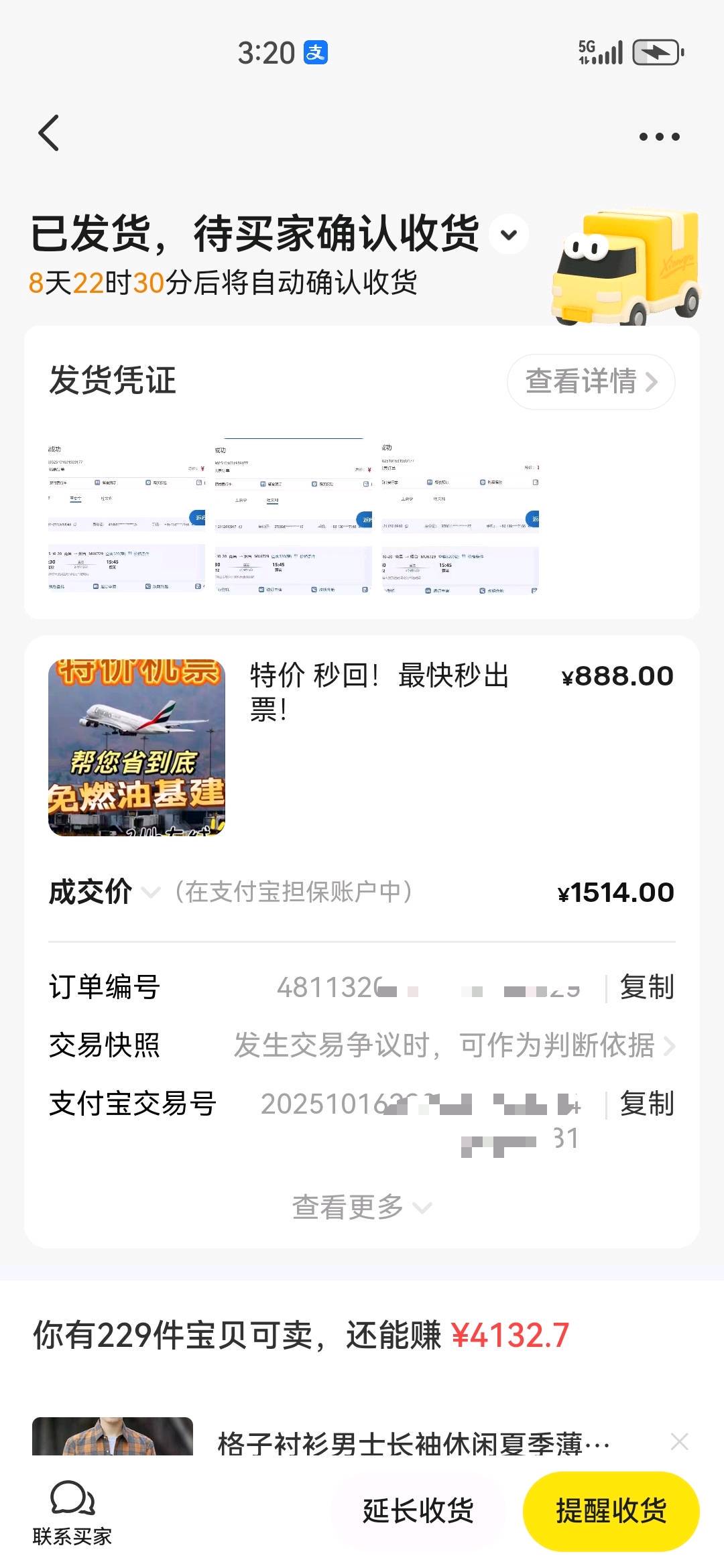Tap 延长收货 to extend receipt time

click(x=418, y=1511)
